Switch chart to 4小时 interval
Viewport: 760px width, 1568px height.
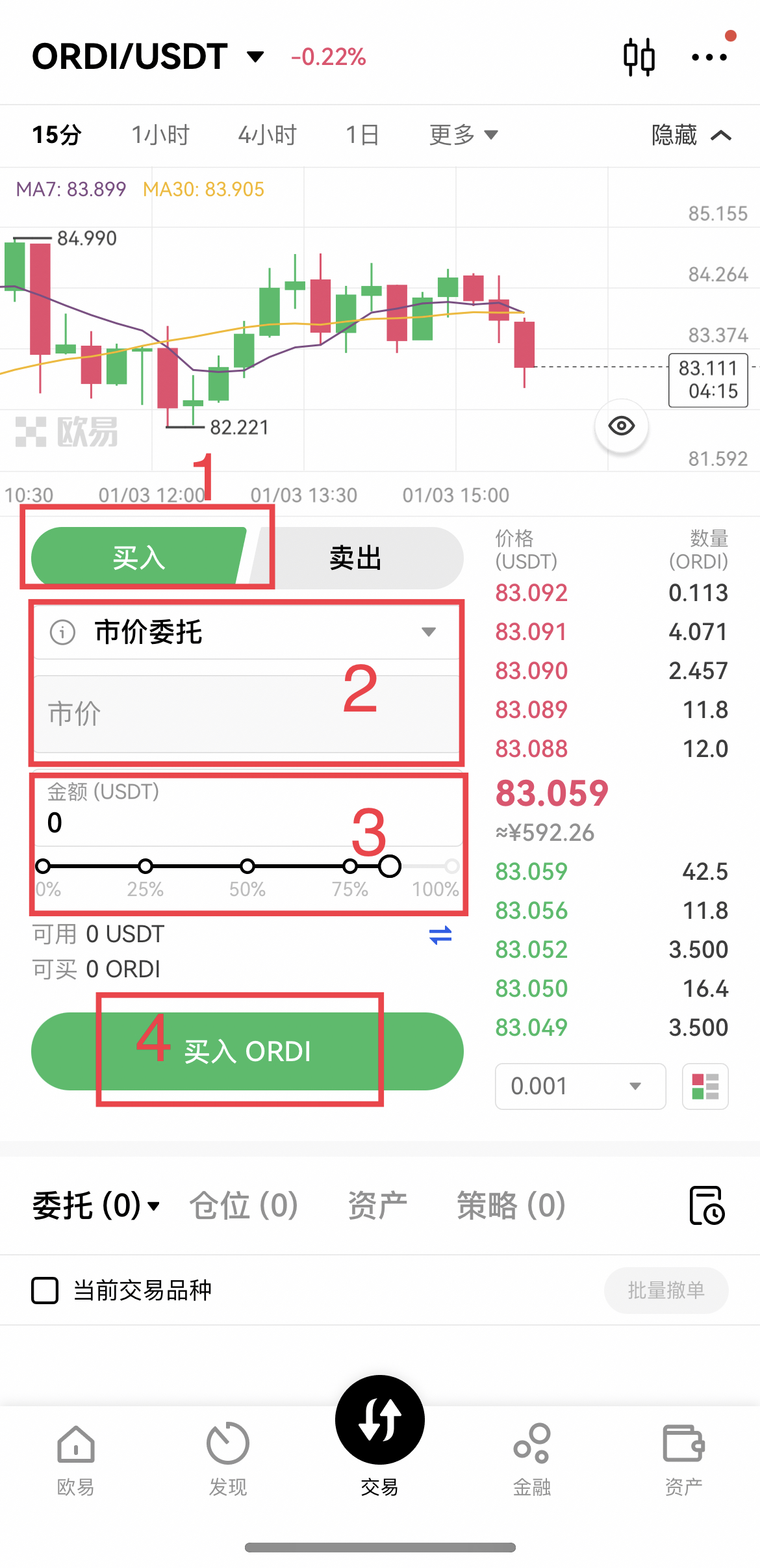[x=267, y=135]
